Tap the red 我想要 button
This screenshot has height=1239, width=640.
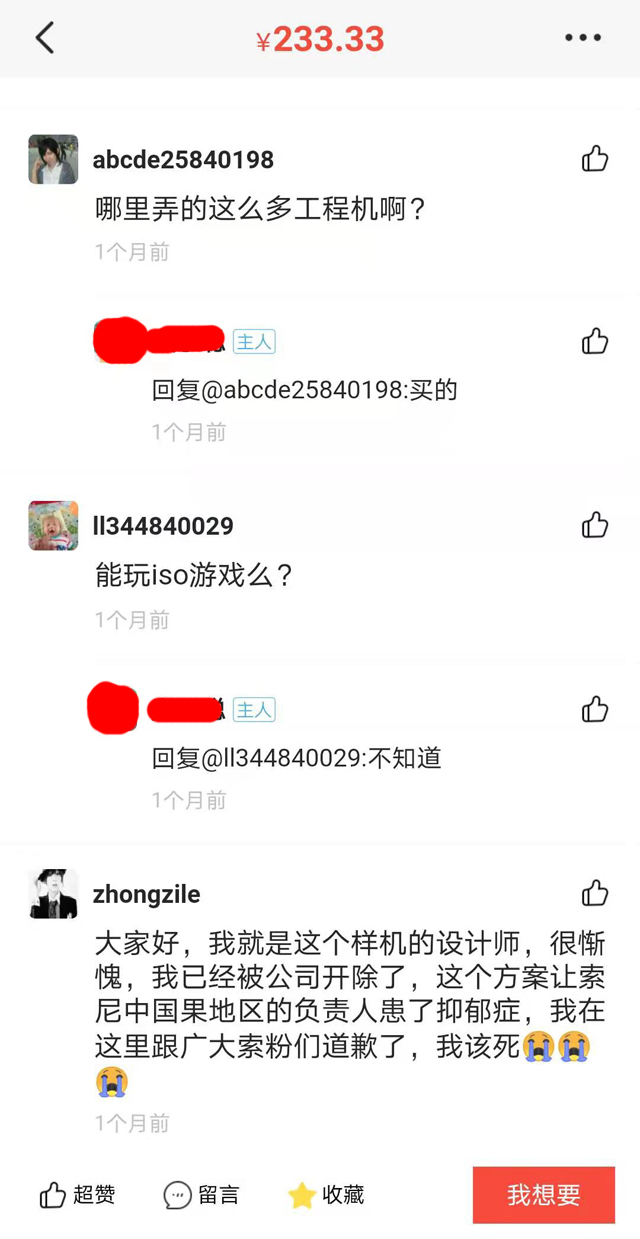click(x=543, y=1194)
